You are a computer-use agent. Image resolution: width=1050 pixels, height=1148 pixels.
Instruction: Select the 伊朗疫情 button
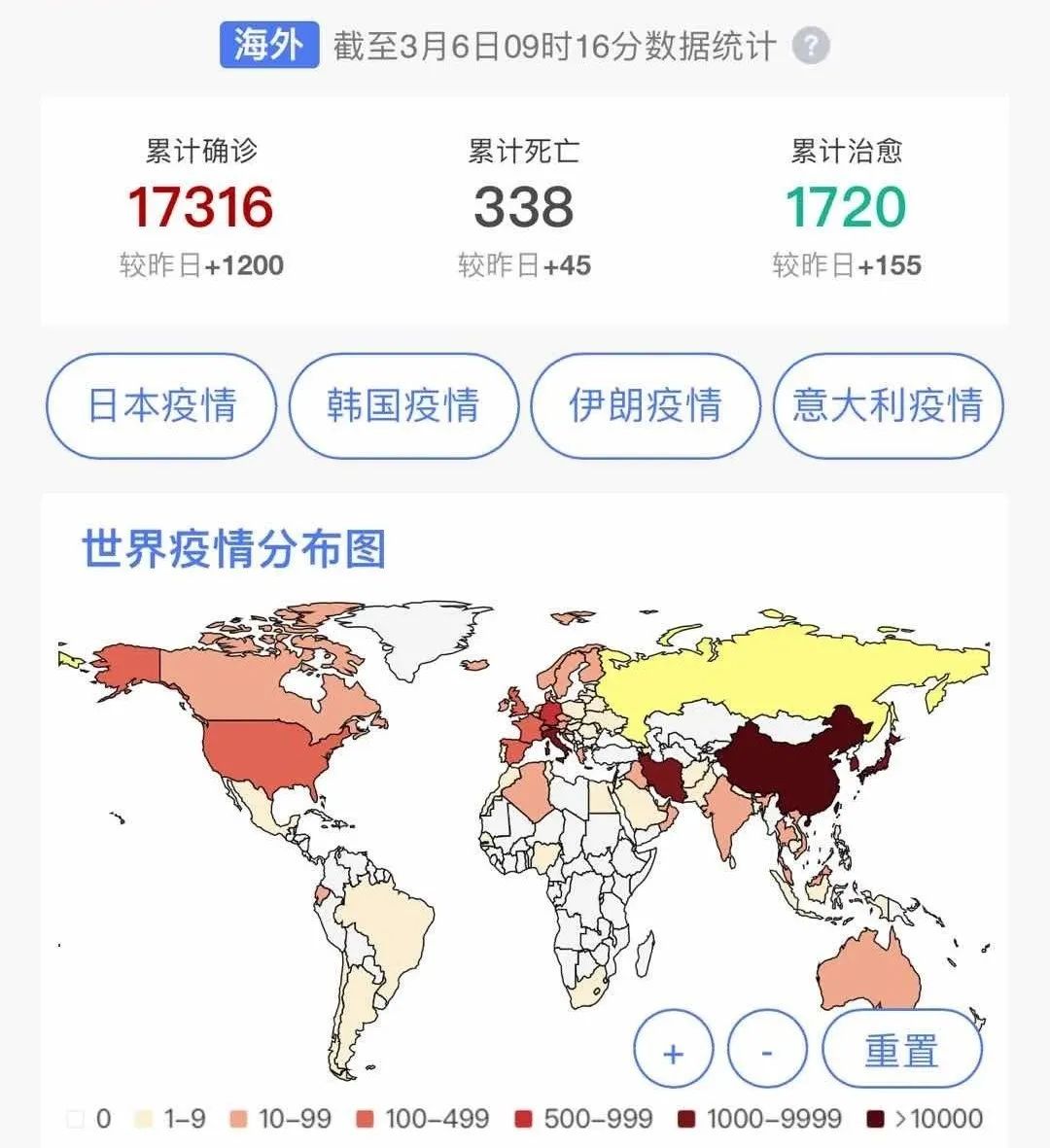(x=646, y=405)
